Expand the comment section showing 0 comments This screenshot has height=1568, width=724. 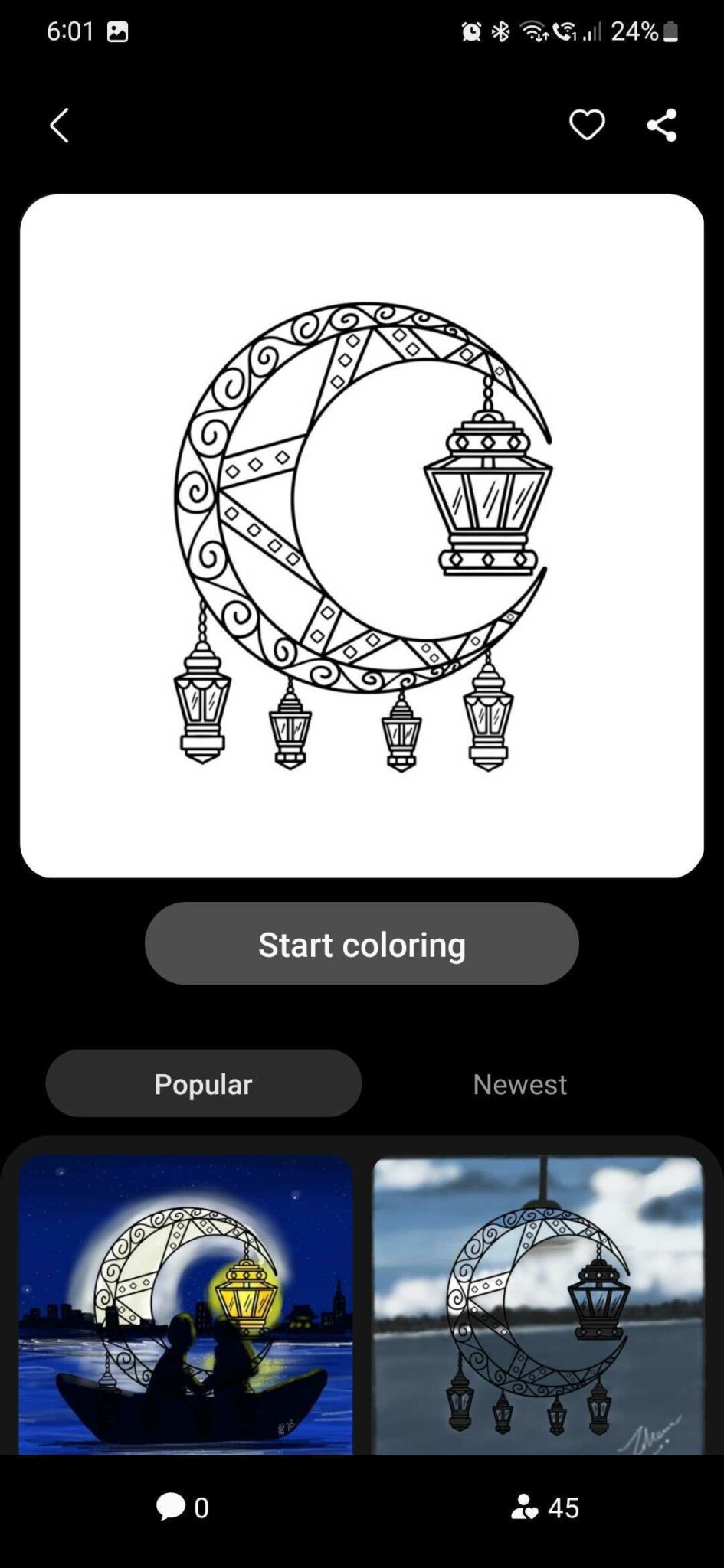tap(184, 1505)
